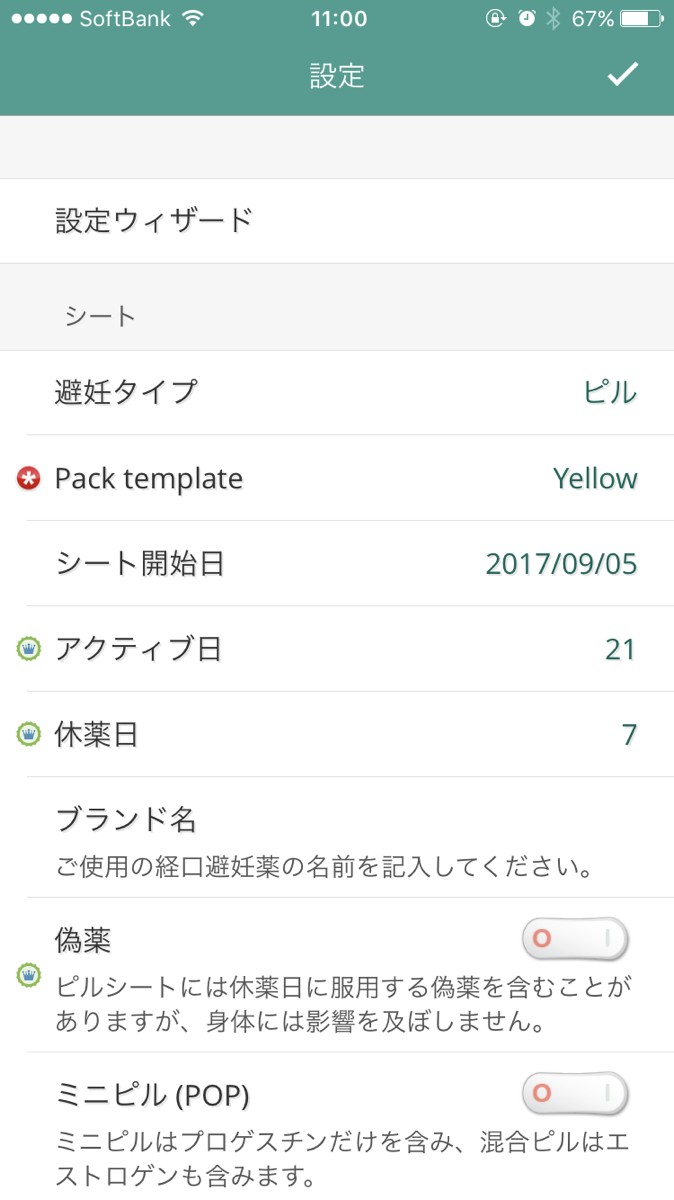Adjust the アクティブ日 value
The height and width of the screenshot is (1200, 674).
pos(337,650)
